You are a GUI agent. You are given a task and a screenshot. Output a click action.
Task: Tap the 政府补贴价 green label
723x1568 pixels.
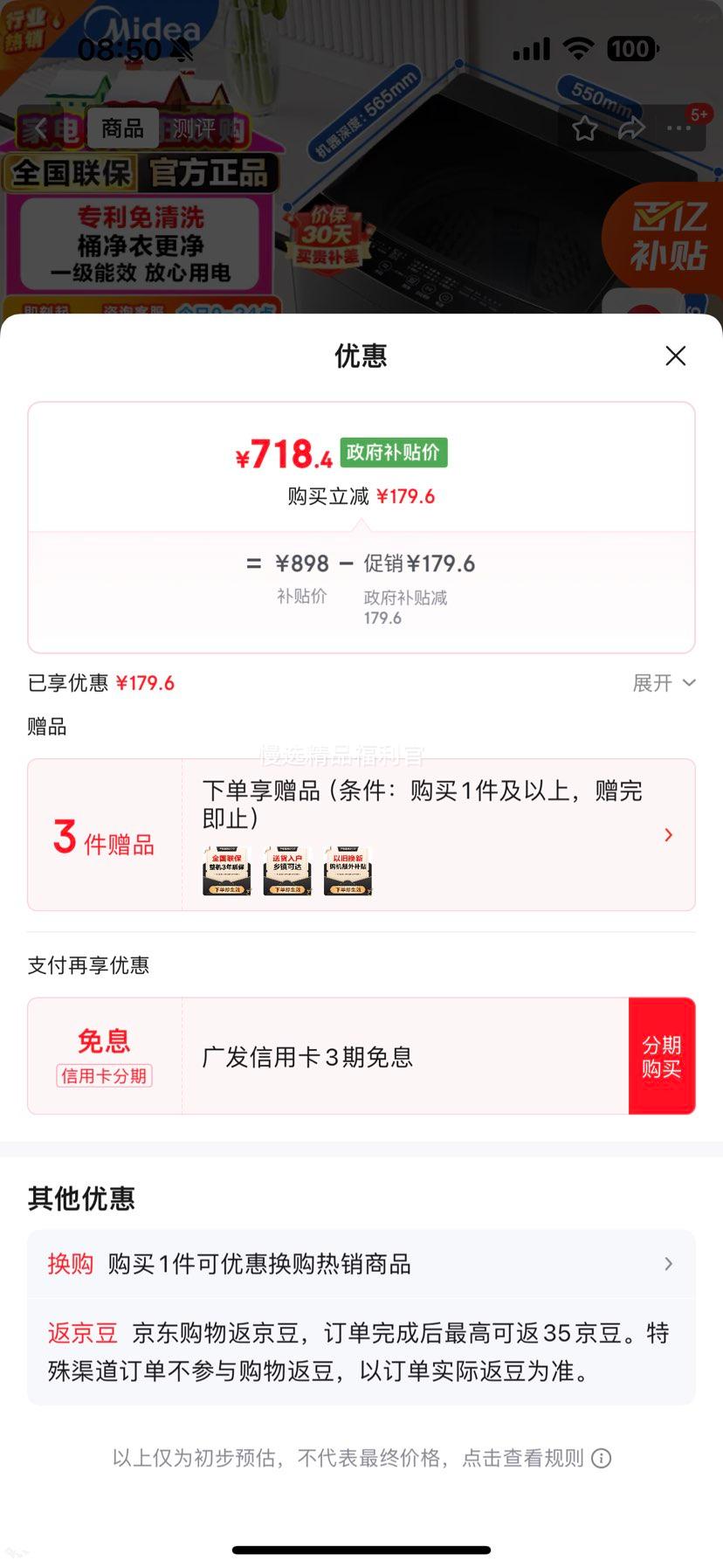click(395, 453)
